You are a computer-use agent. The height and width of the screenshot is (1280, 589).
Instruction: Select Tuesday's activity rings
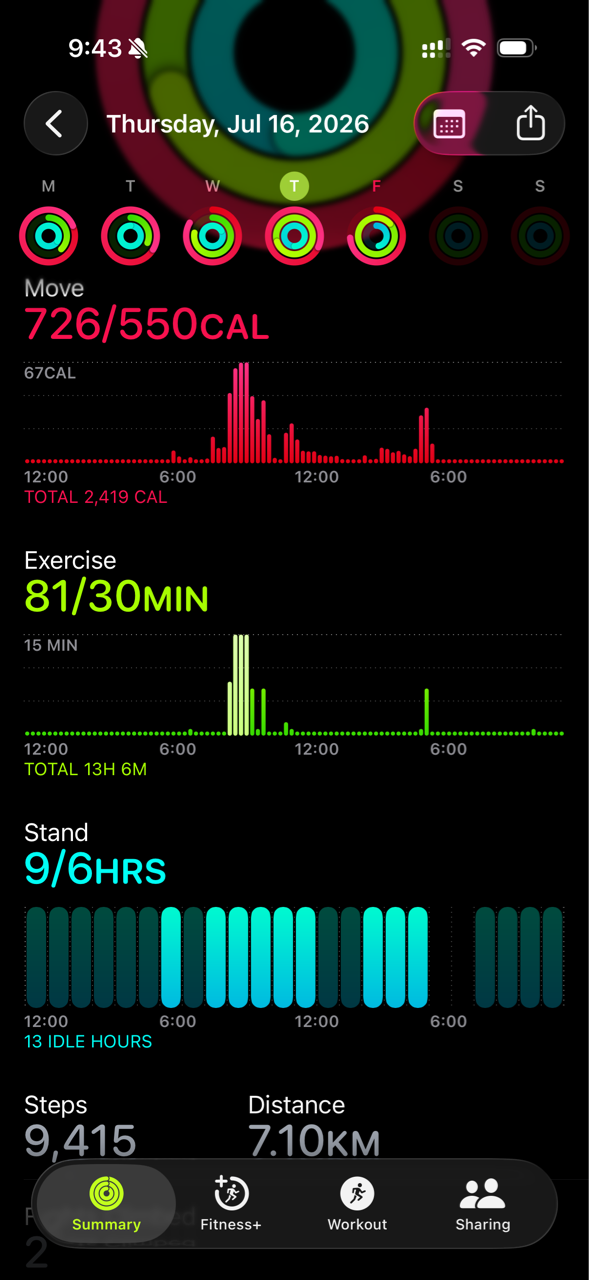click(x=130, y=236)
